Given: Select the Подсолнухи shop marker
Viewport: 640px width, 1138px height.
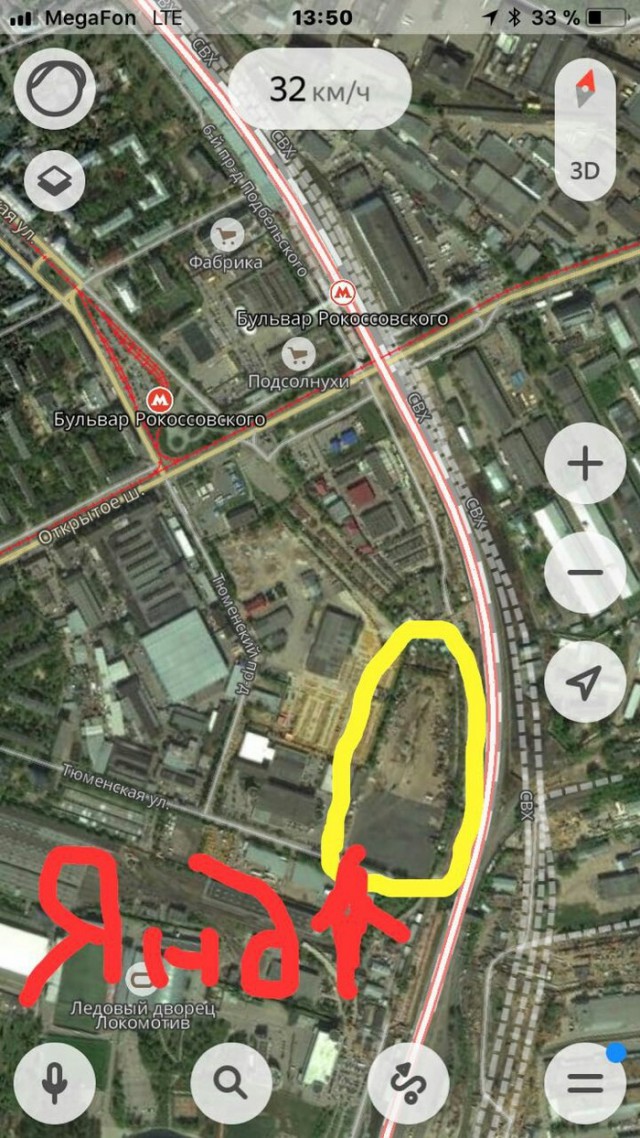Looking at the screenshot, I should point(298,353).
